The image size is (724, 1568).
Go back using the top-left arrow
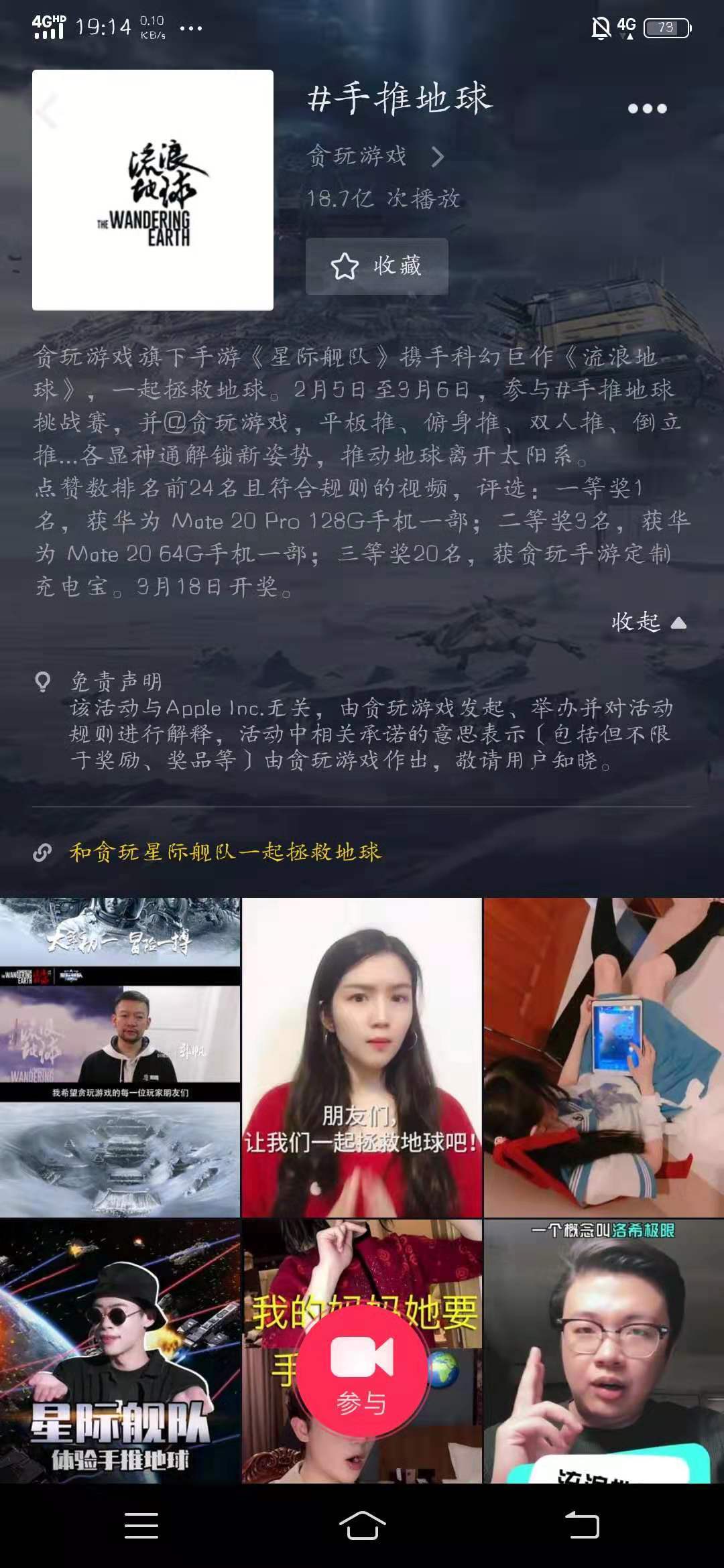tap(47, 111)
